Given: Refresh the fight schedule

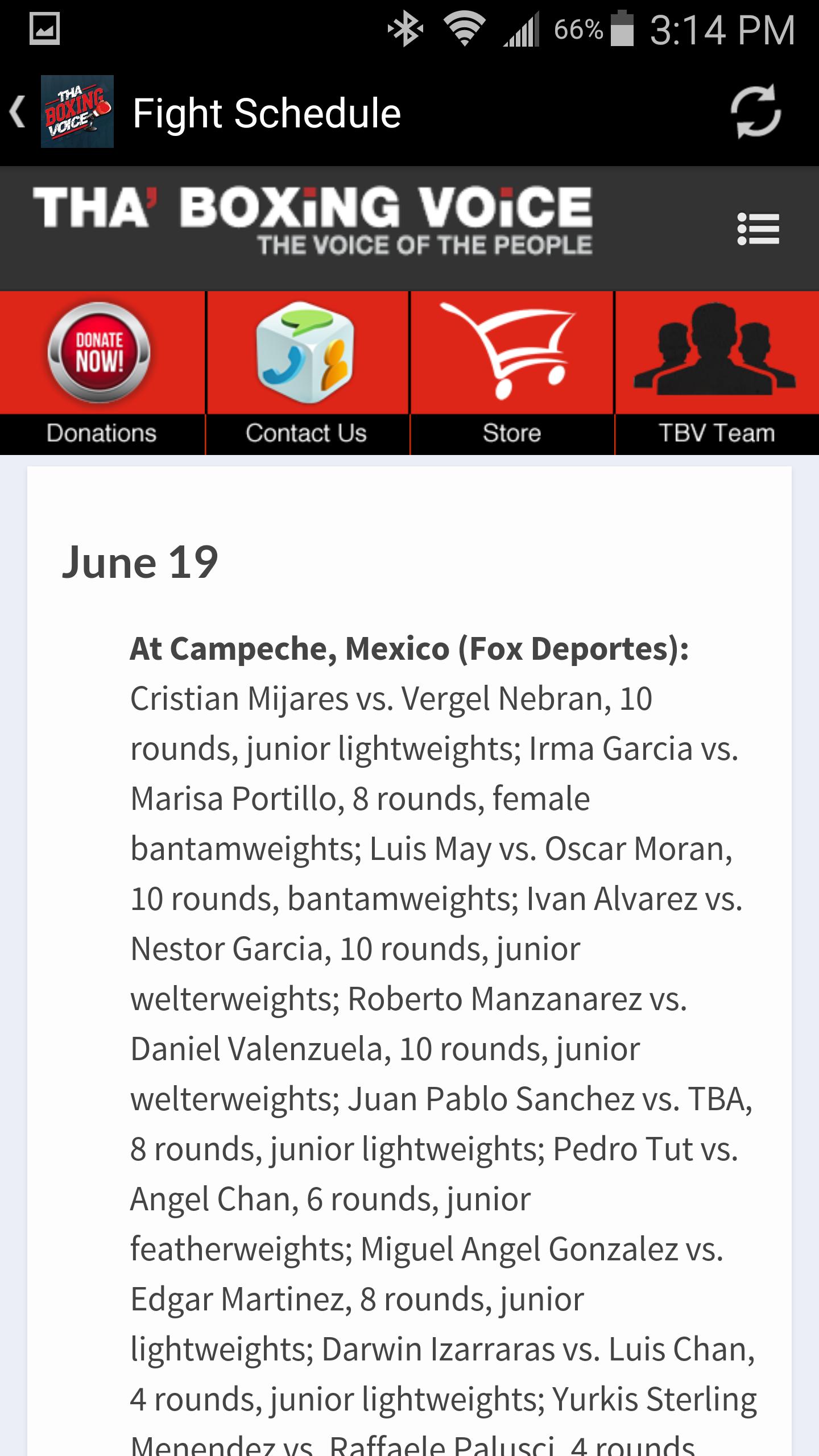Looking at the screenshot, I should coord(756,111).
